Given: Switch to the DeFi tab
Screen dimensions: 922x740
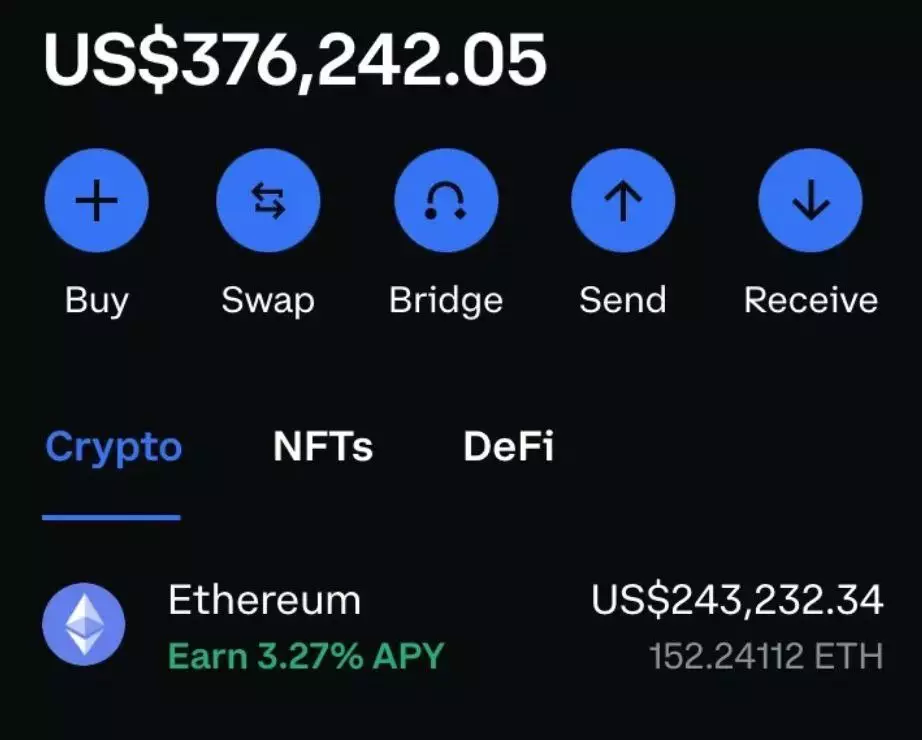Looking at the screenshot, I should [508, 447].
